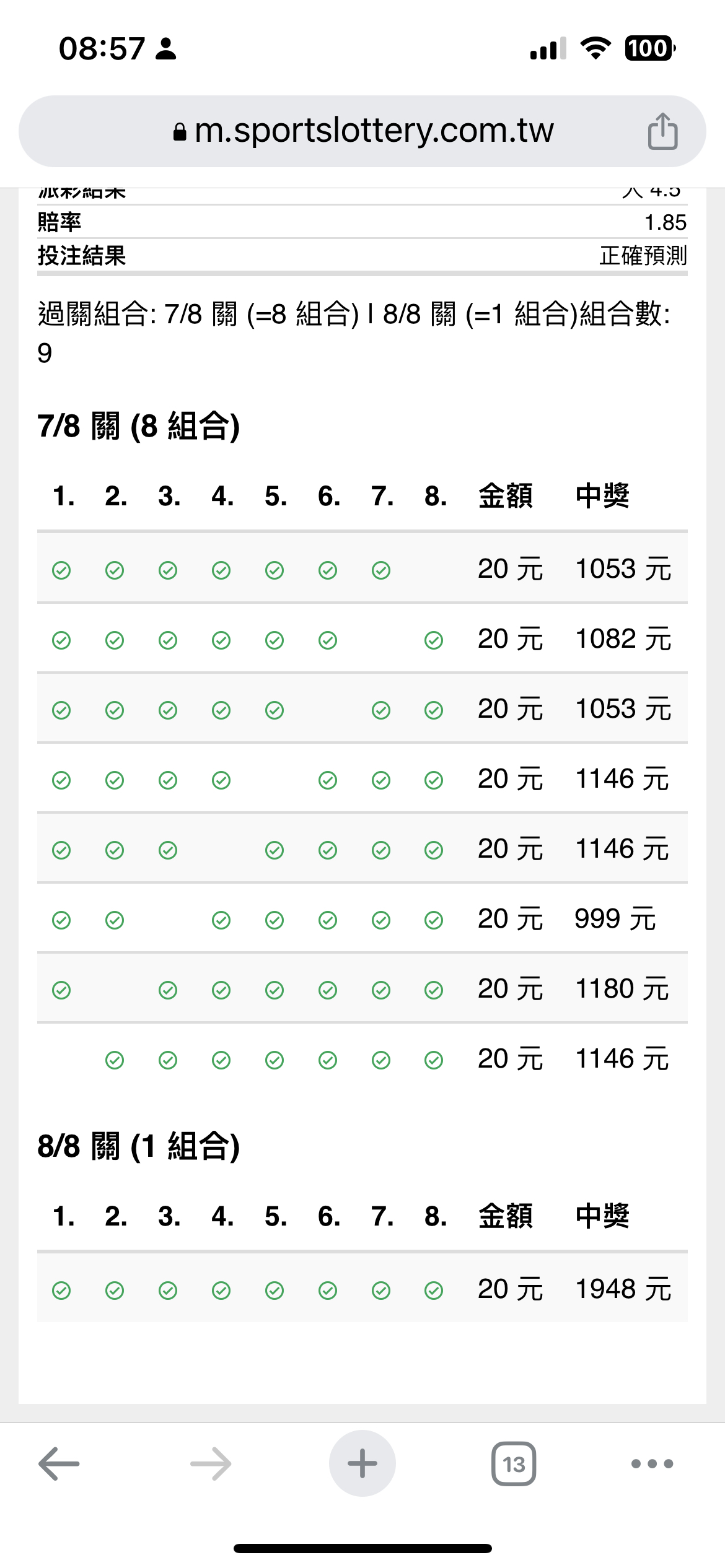
Task: Go back to the previous page
Action: (59, 1463)
